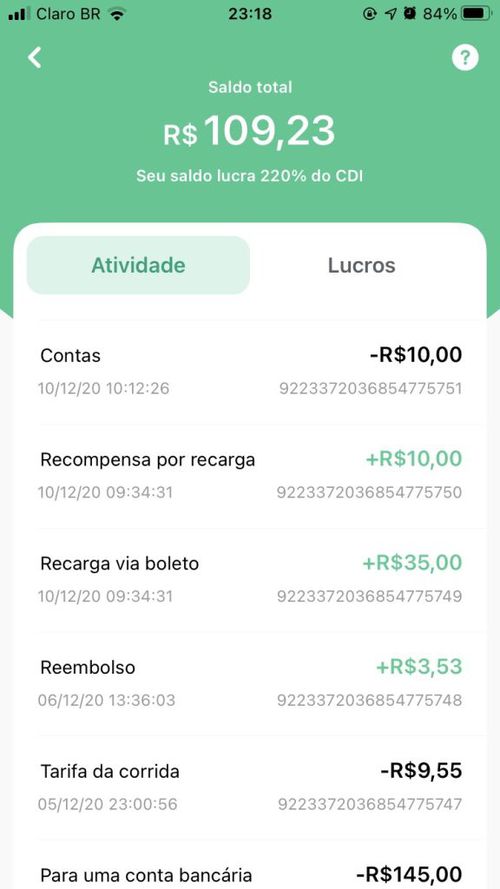500x889 pixels.
Task: Go back using the top-left arrow
Action: 35,58
